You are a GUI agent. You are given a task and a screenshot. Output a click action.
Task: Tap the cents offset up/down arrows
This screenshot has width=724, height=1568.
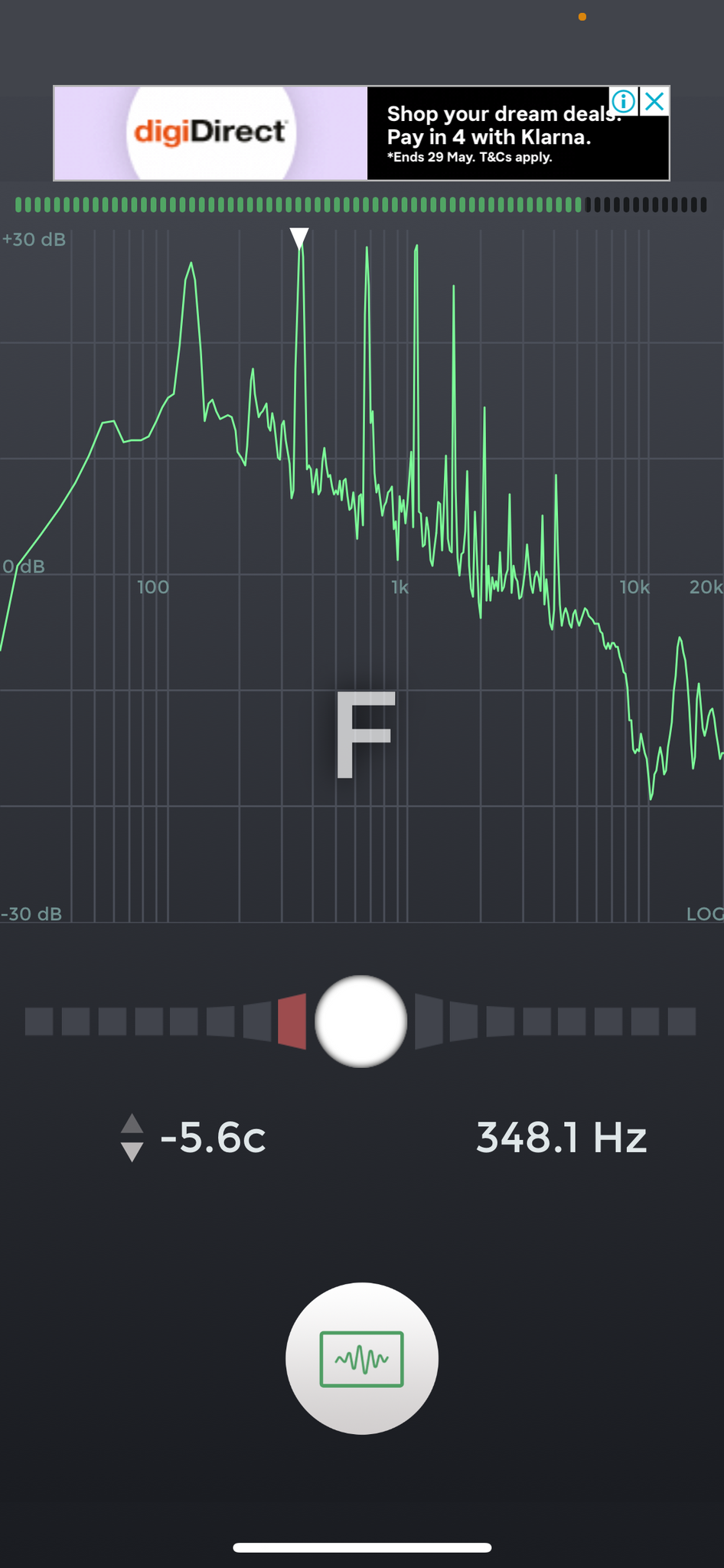click(132, 1137)
